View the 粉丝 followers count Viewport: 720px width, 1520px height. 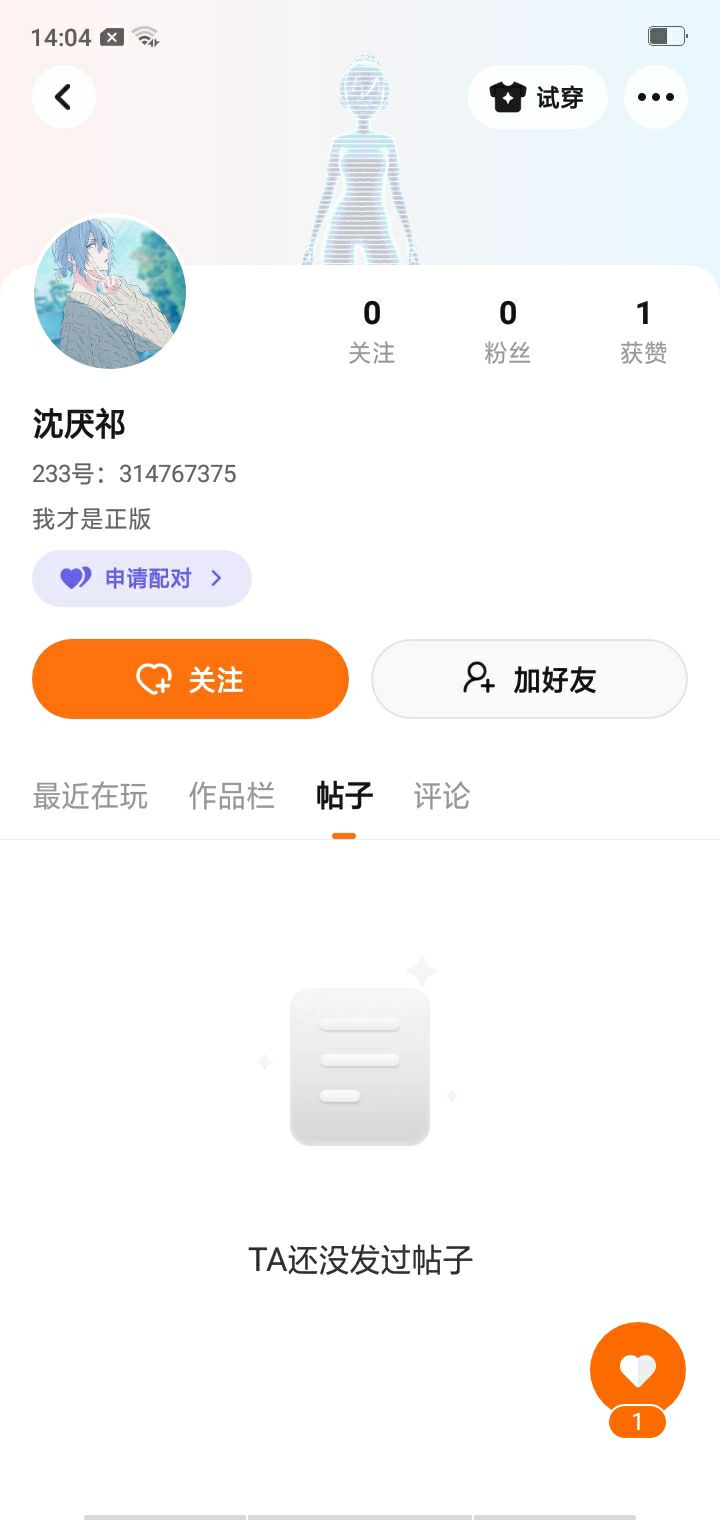pos(507,331)
